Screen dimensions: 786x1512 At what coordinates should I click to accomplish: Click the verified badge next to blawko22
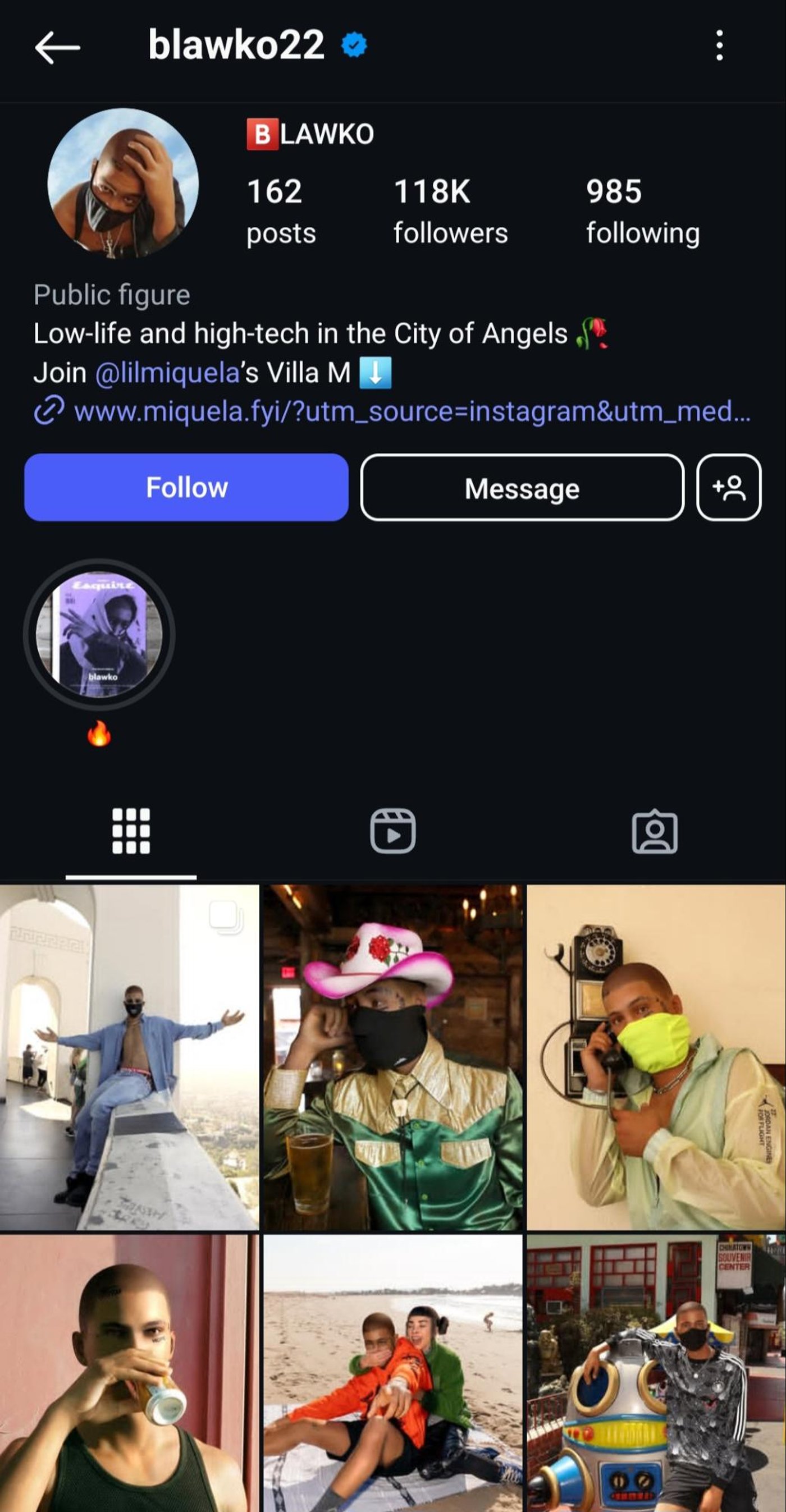pos(353,43)
